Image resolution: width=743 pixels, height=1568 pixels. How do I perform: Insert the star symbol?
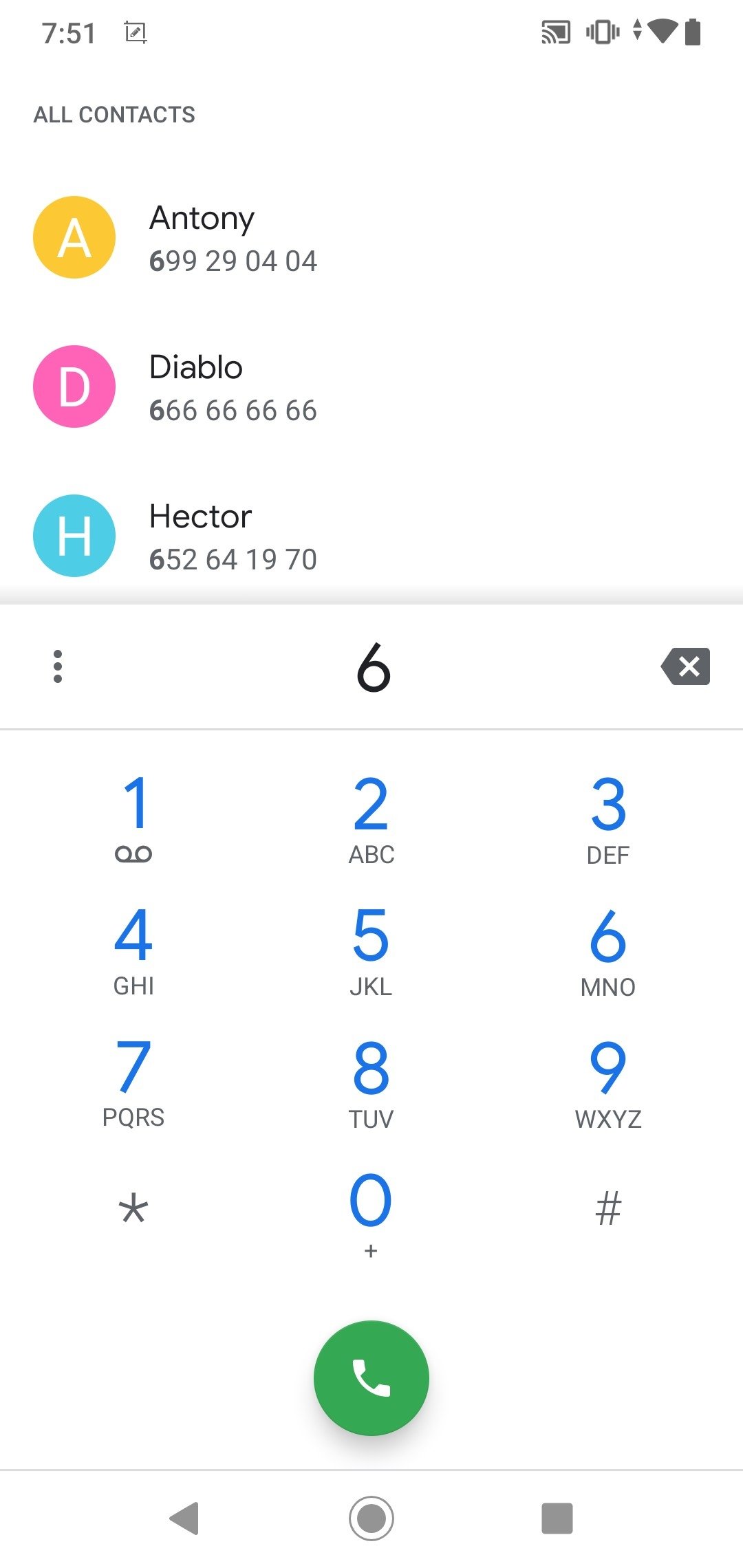click(133, 1210)
